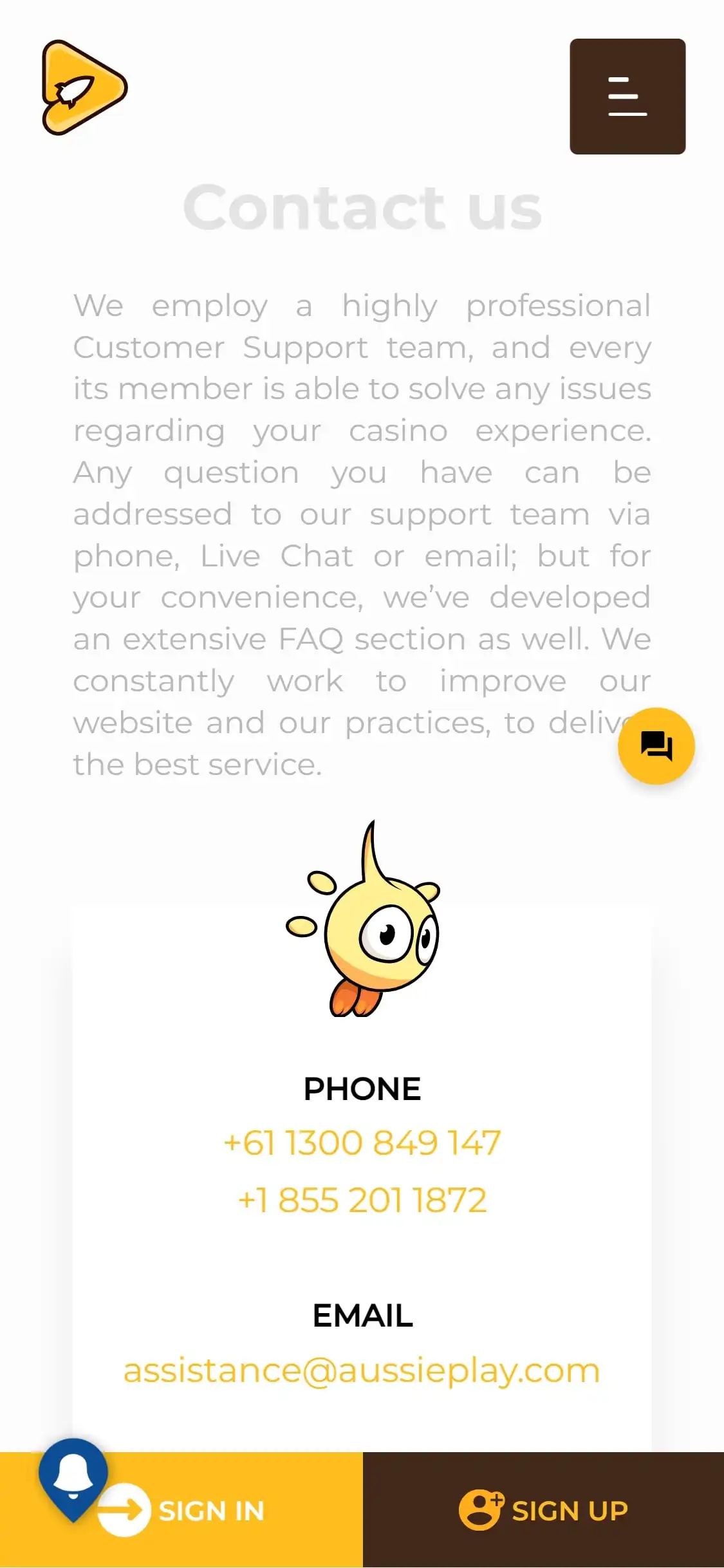
Task: Dial +1 855 201 1872
Action: [362, 1200]
